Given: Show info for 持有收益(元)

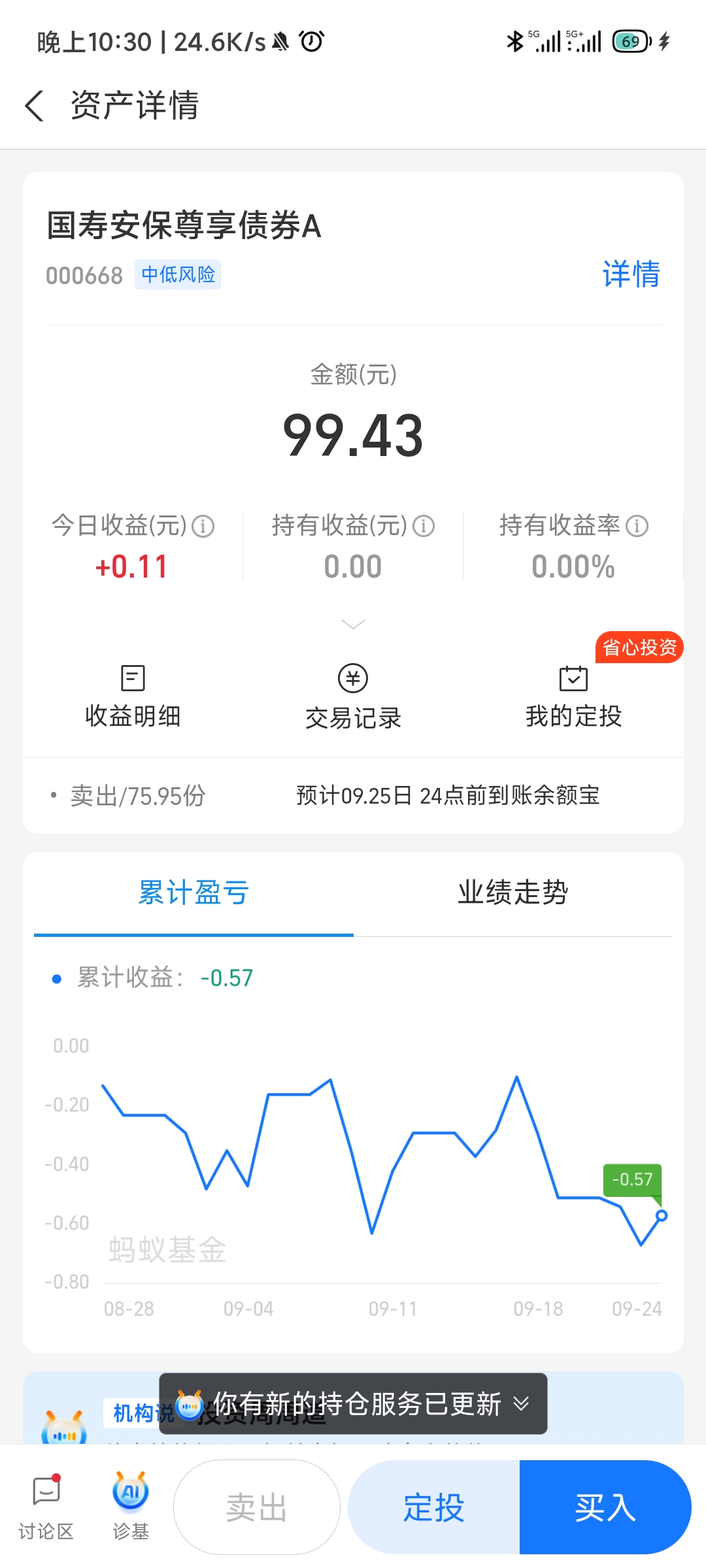Looking at the screenshot, I should coord(424,526).
